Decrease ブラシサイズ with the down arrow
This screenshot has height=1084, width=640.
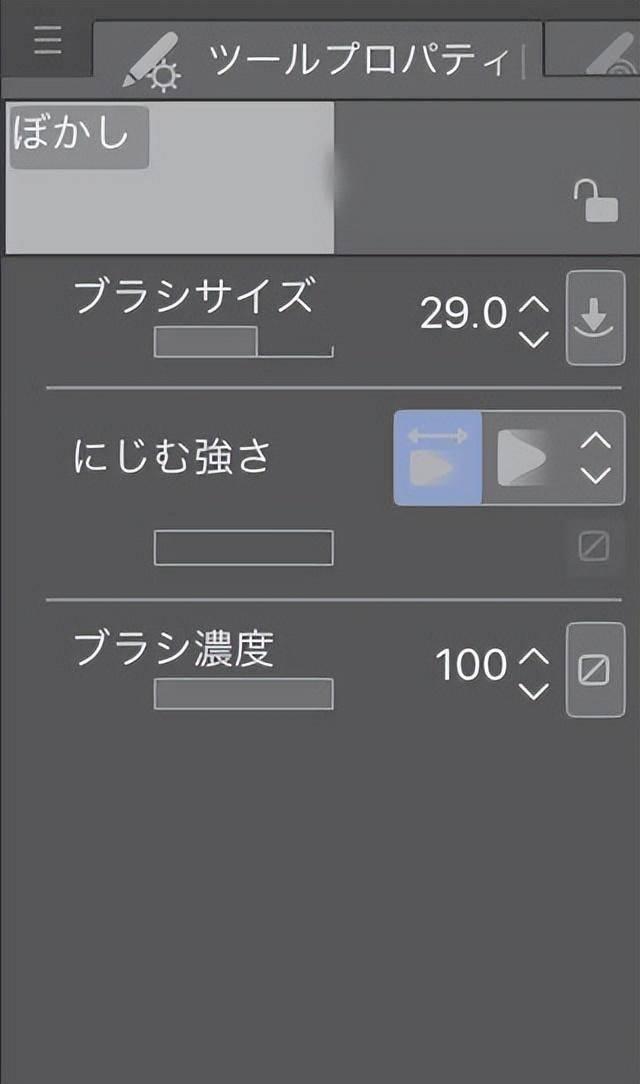pyautogui.click(x=534, y=339)
